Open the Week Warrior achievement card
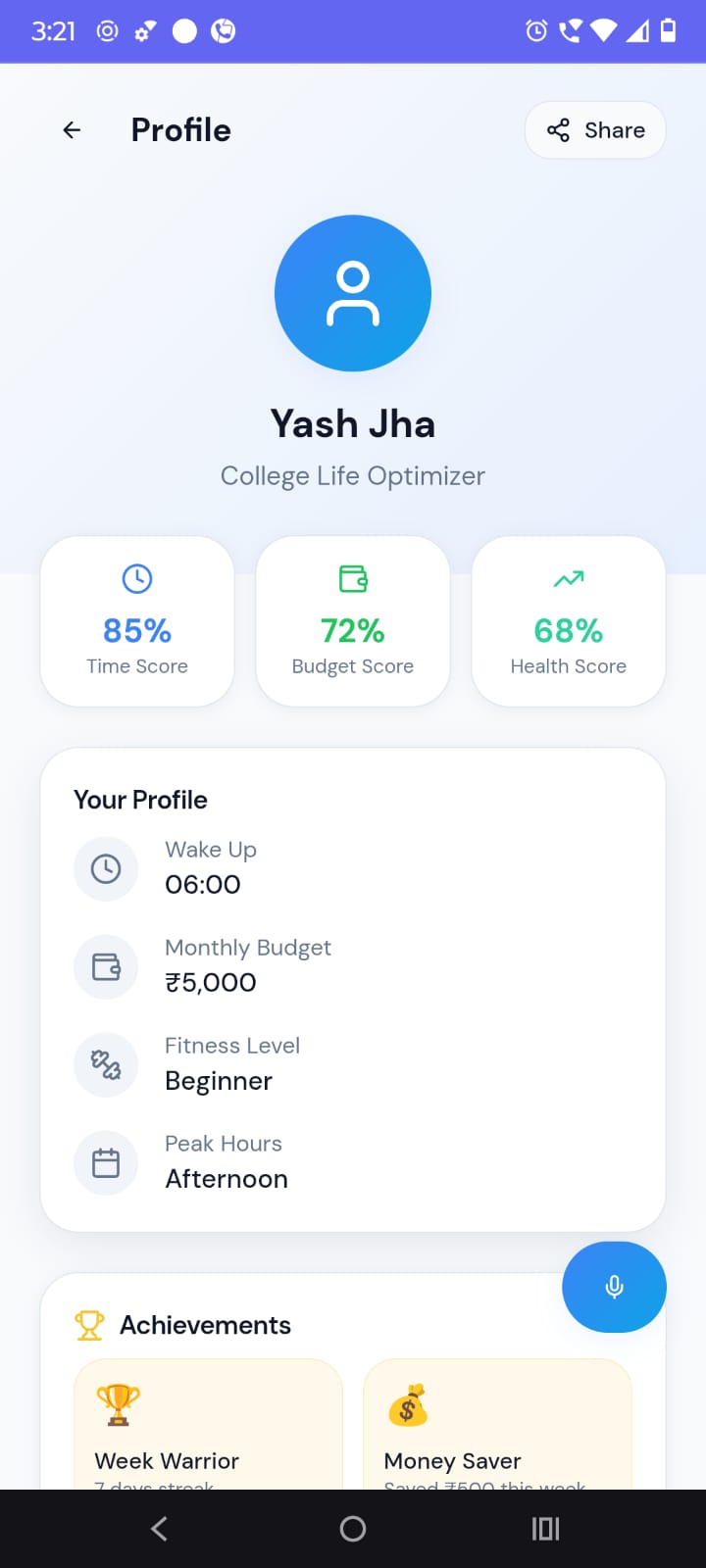Image resolution: width=706 pixels, height=1568 pixels. tap(208, 1424)
